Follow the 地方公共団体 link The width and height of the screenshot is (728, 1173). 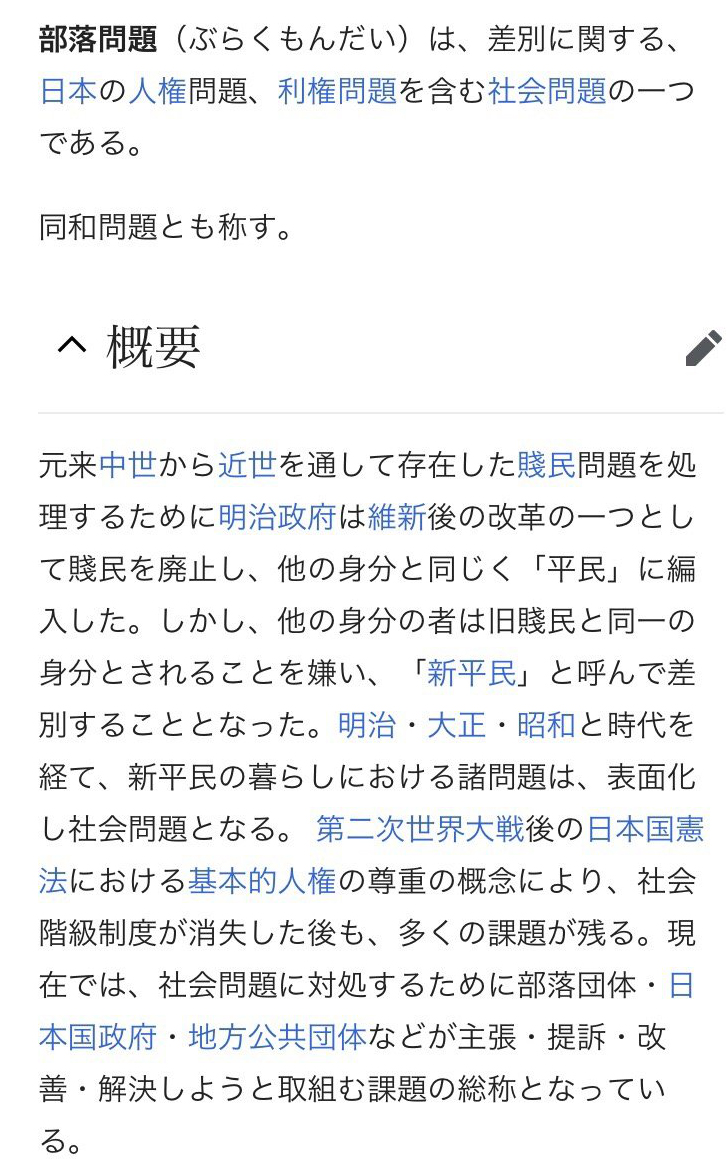pos(278,1038)
